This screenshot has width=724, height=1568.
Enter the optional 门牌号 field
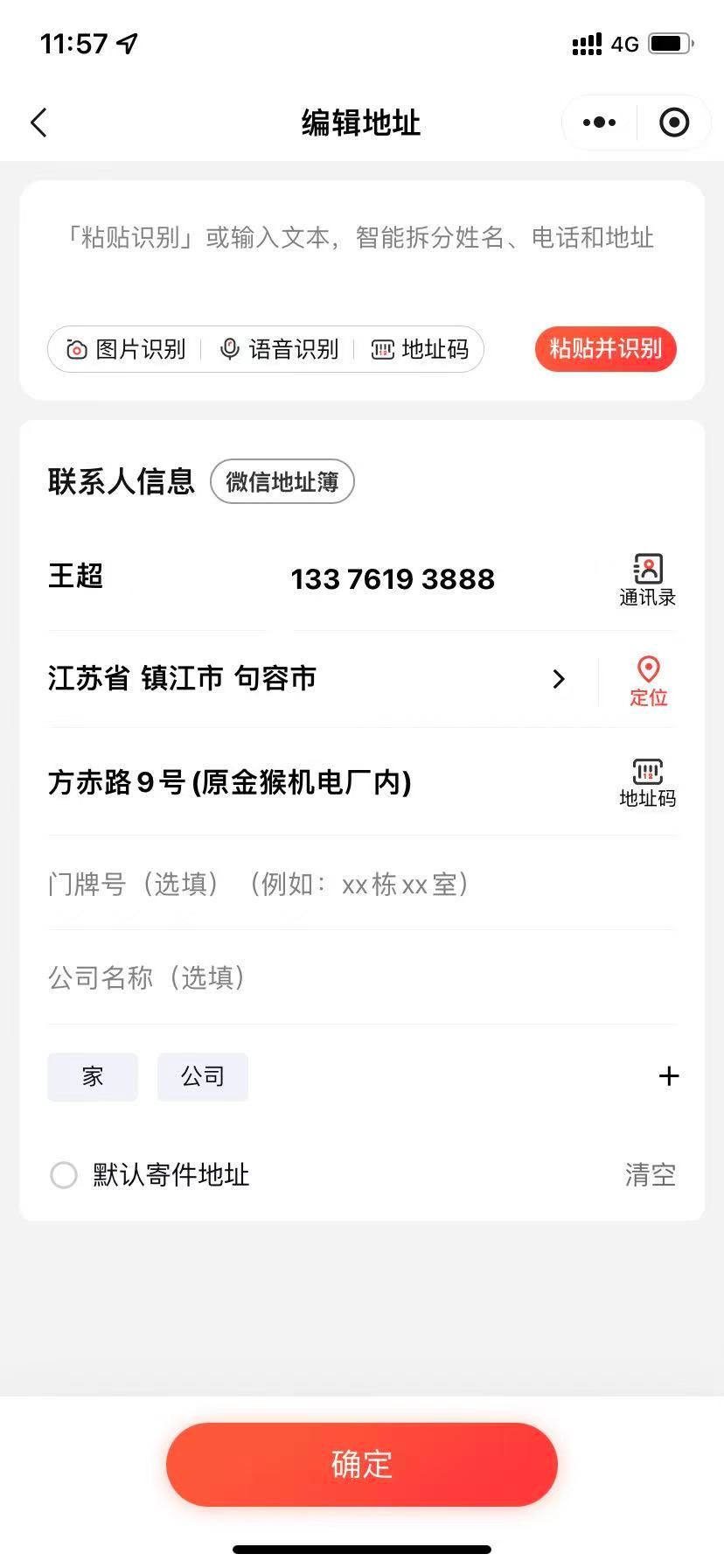pos(360,884)
